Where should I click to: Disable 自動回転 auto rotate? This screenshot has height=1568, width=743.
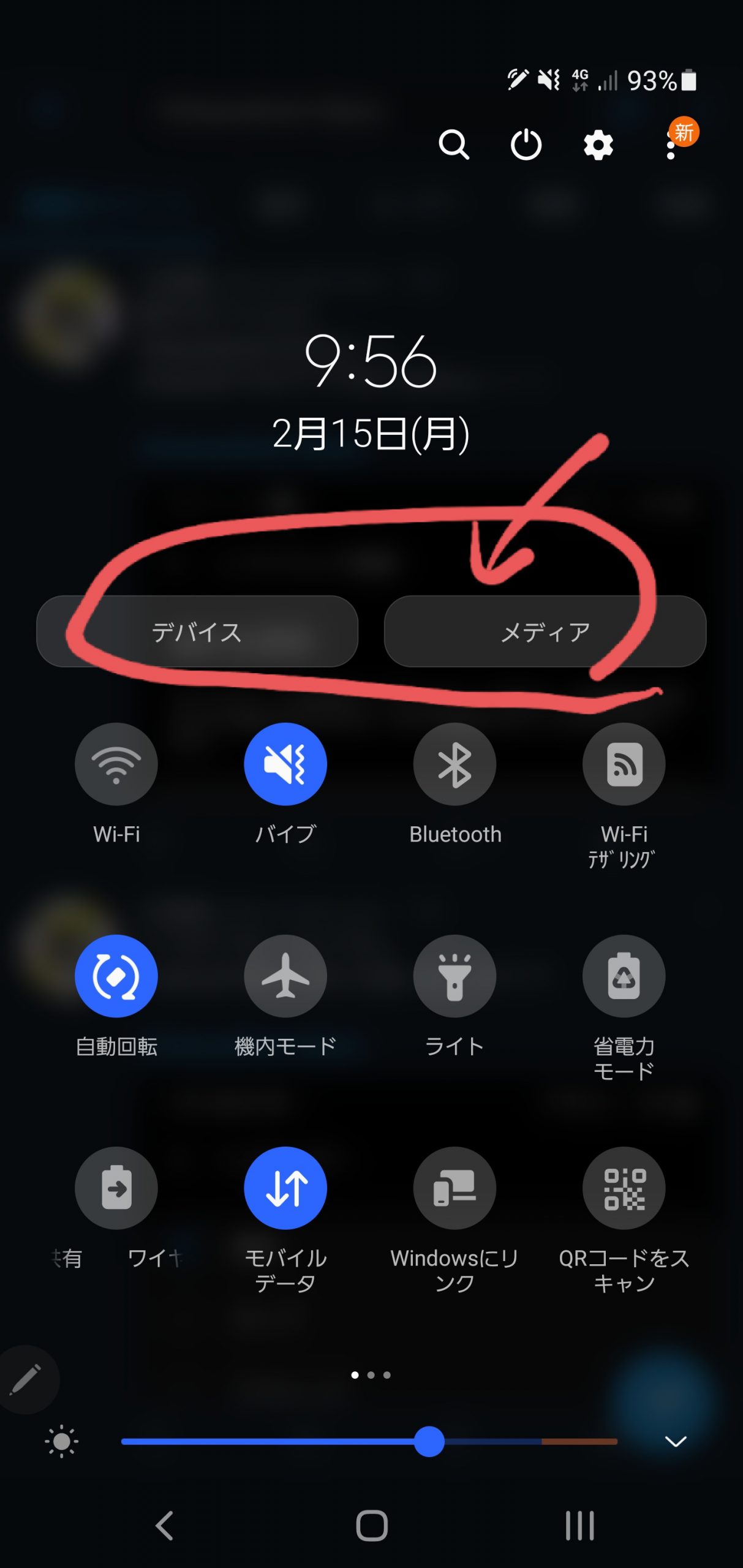(x=116, y=976)
